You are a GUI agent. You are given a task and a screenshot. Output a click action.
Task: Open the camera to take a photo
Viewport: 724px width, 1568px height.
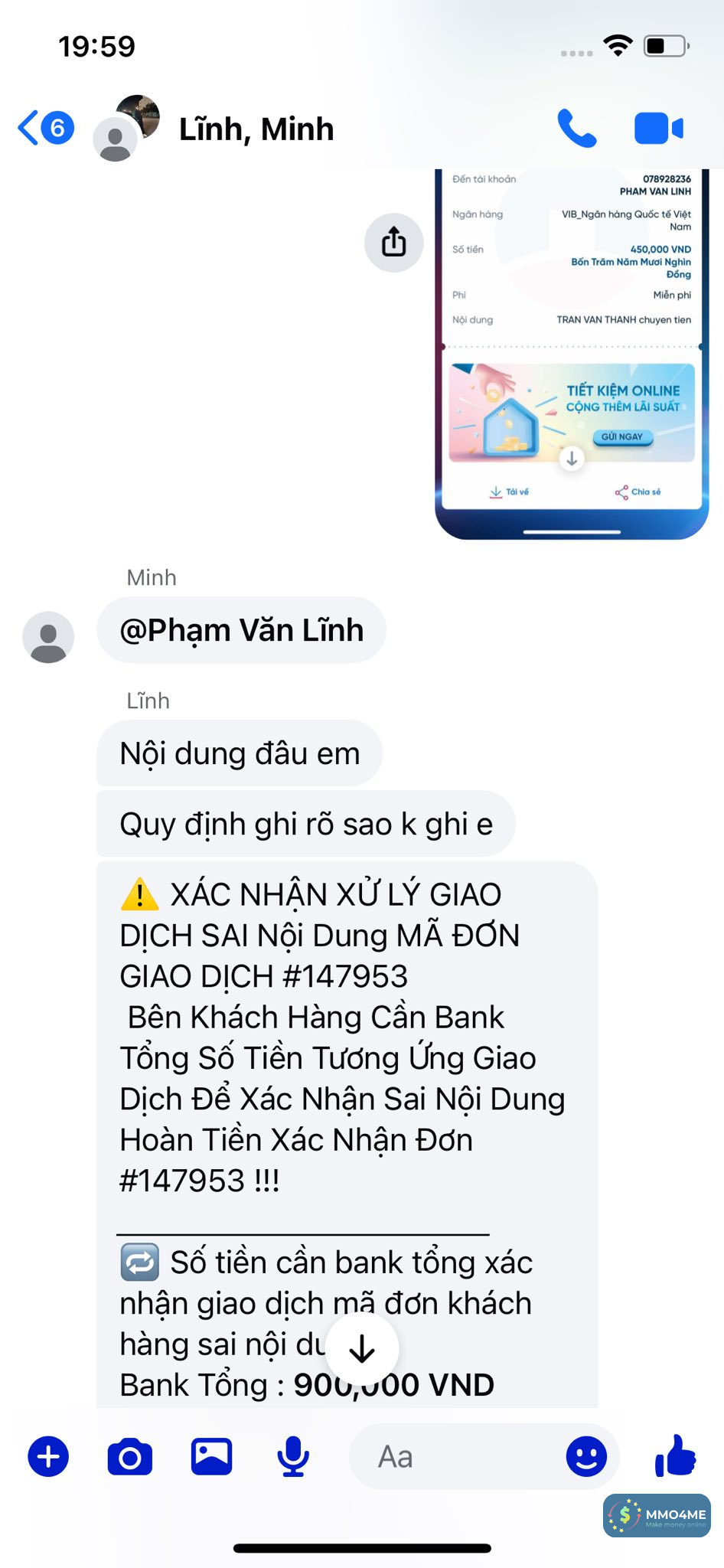130,1456
